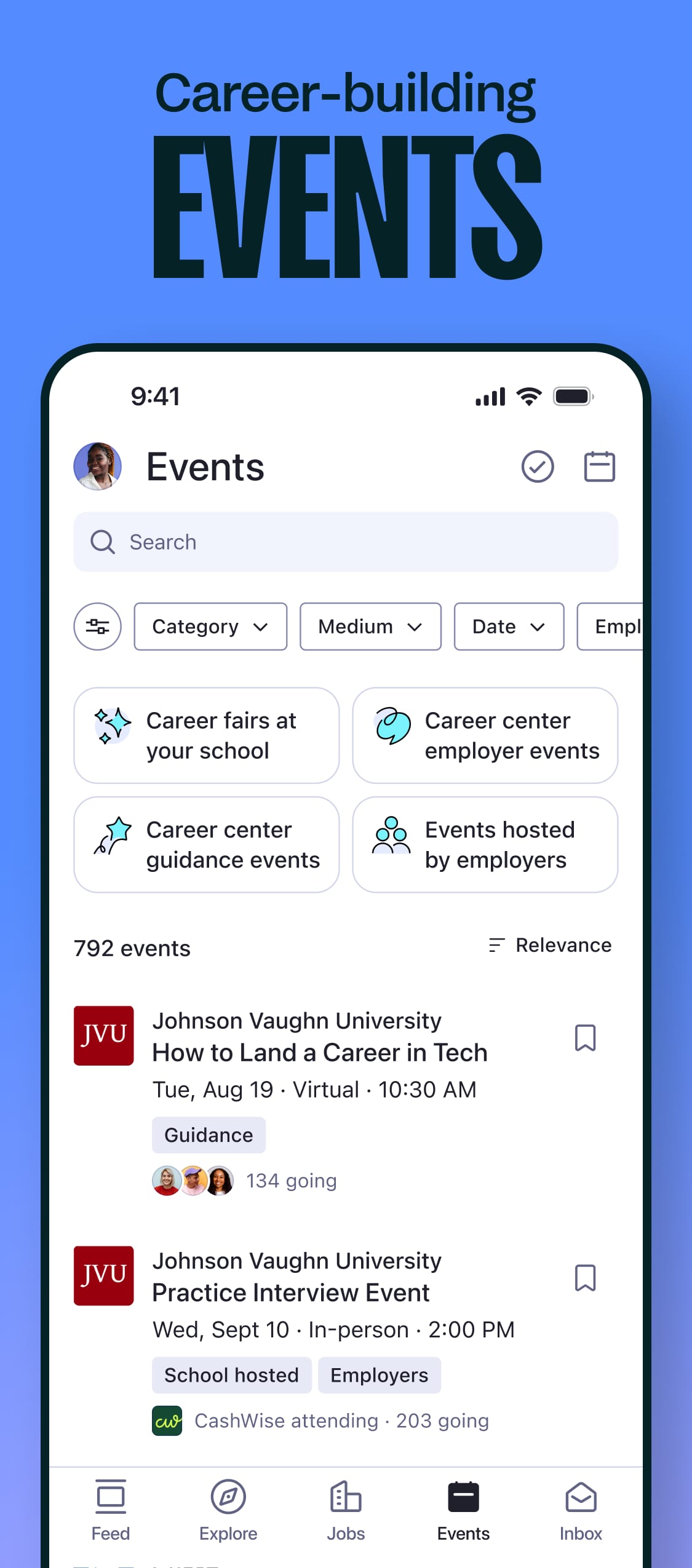This screenshot has height=1568, width=692.
Task: Tap the attendee avatars showing 134 going
Action: click(x=194, y=1180)
